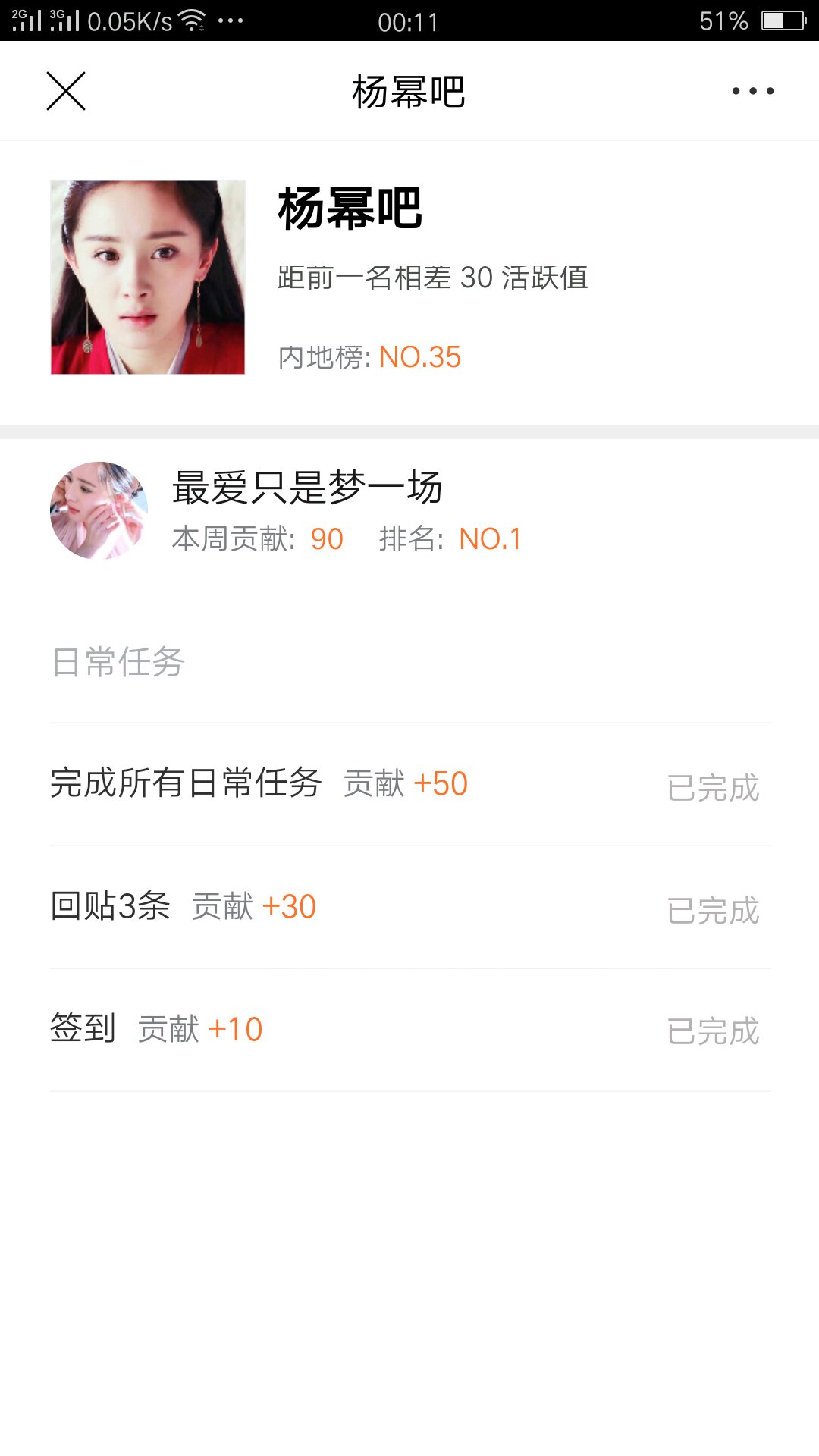Open the 最爱只是梦一场 user avatar

point(99,510)
